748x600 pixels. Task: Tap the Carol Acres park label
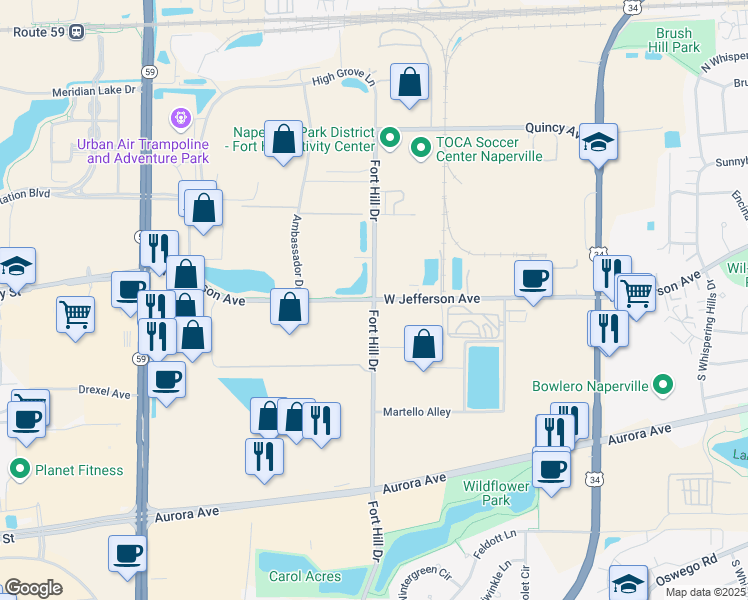point(305,576)
